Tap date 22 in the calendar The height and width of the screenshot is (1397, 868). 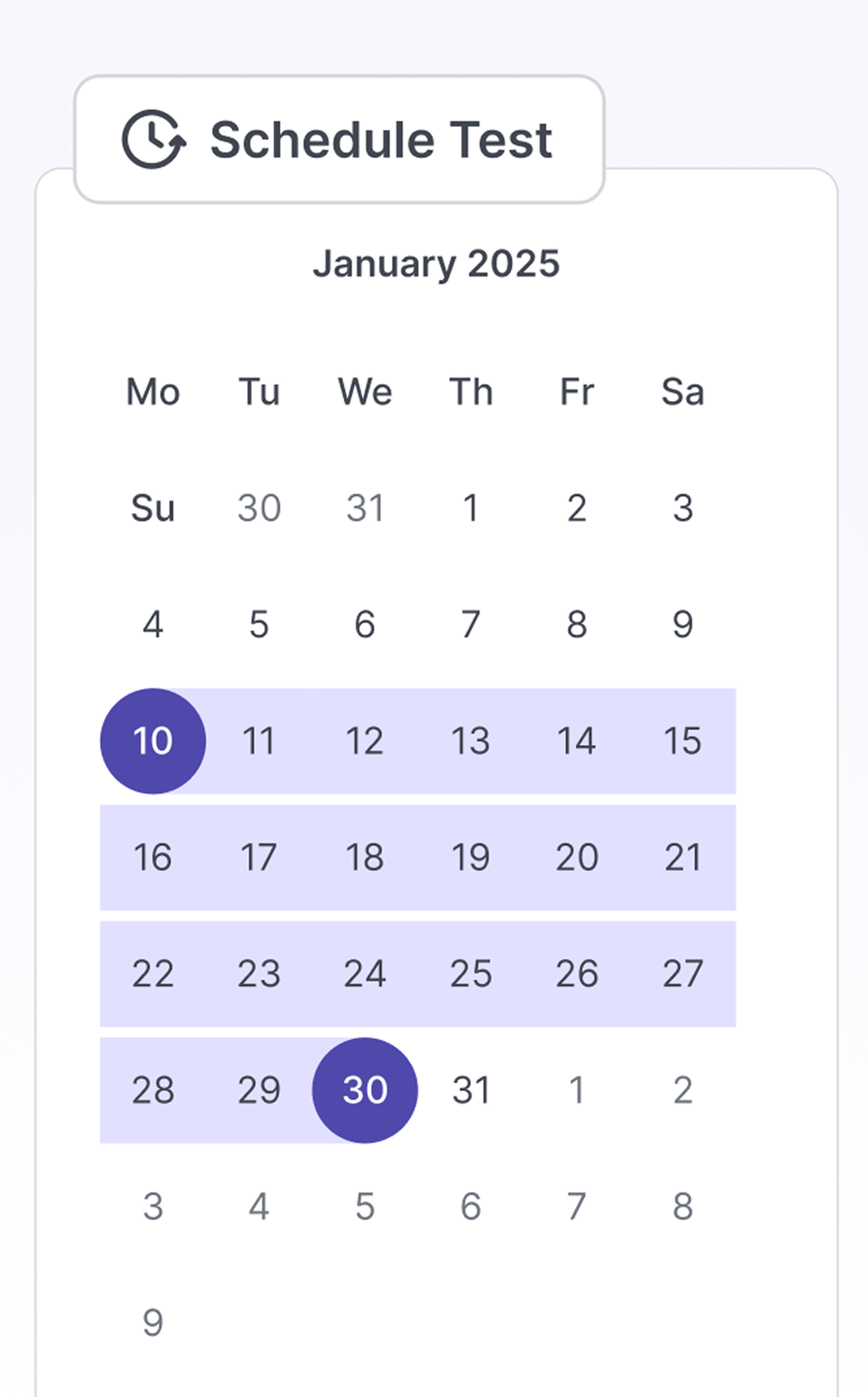click(x=153, y=973)
